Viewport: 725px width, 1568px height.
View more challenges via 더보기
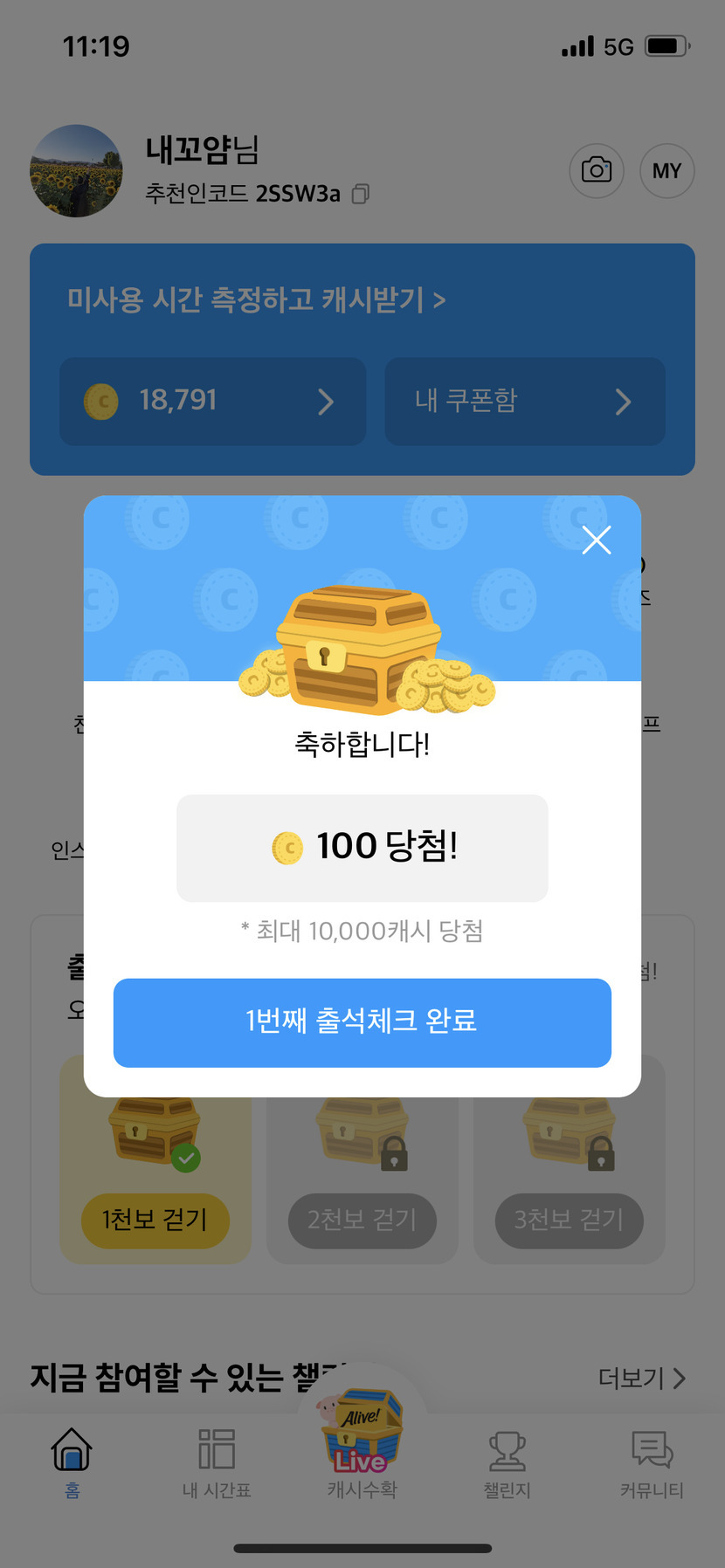pos(641,1378)
